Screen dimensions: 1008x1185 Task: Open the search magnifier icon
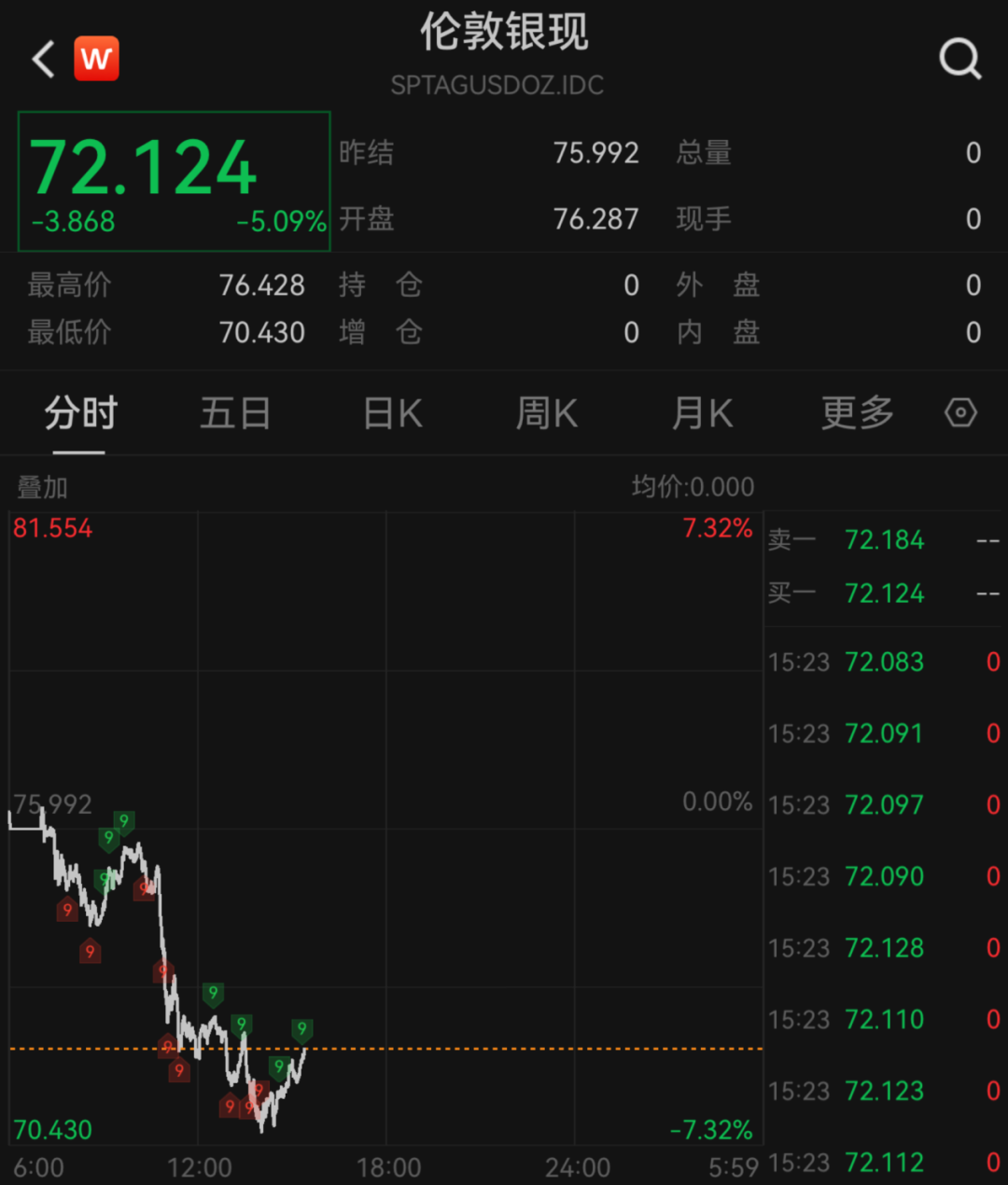point(959,60)
